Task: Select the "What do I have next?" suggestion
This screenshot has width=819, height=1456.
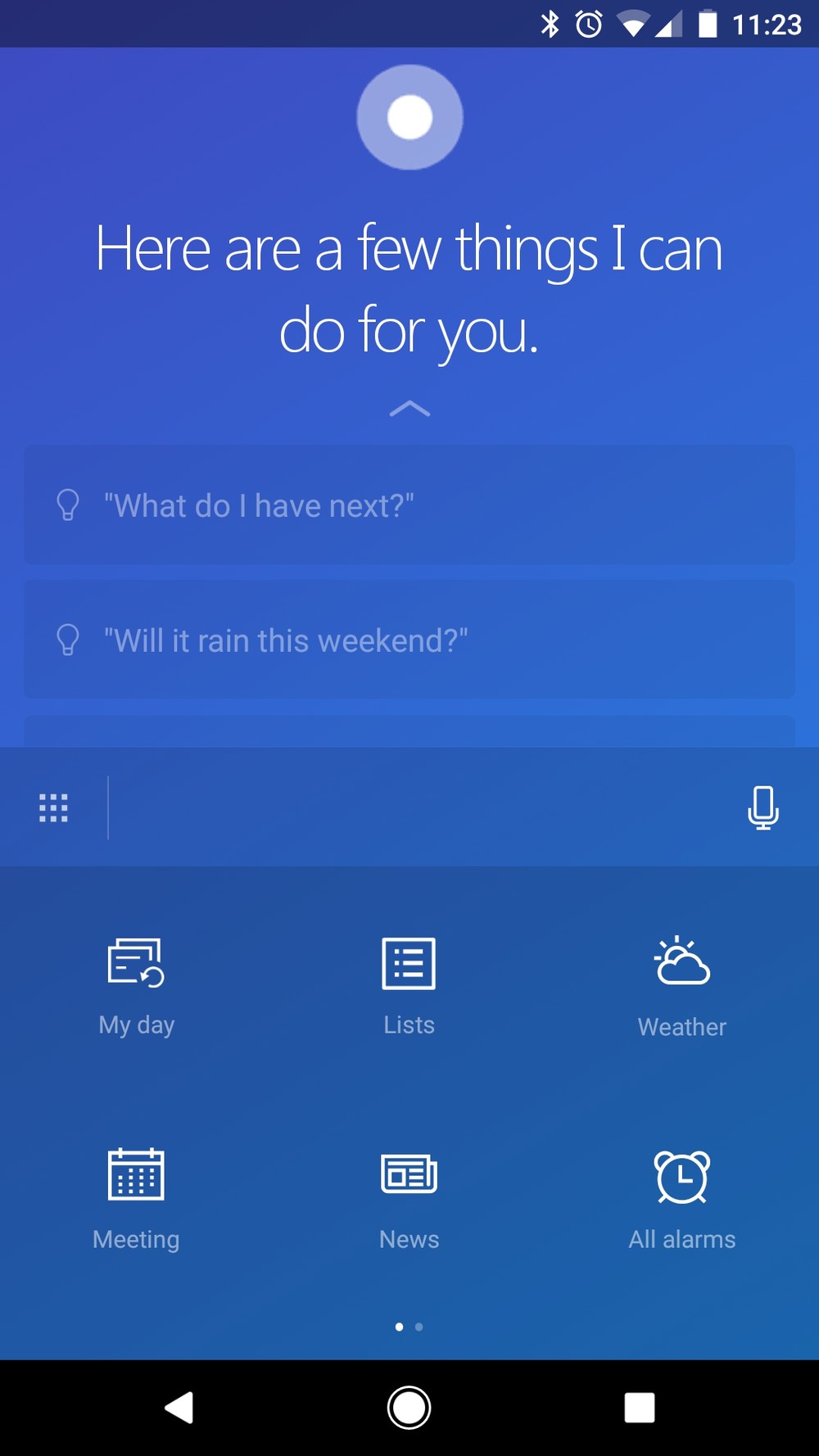Action: click(x=409, y=505)
